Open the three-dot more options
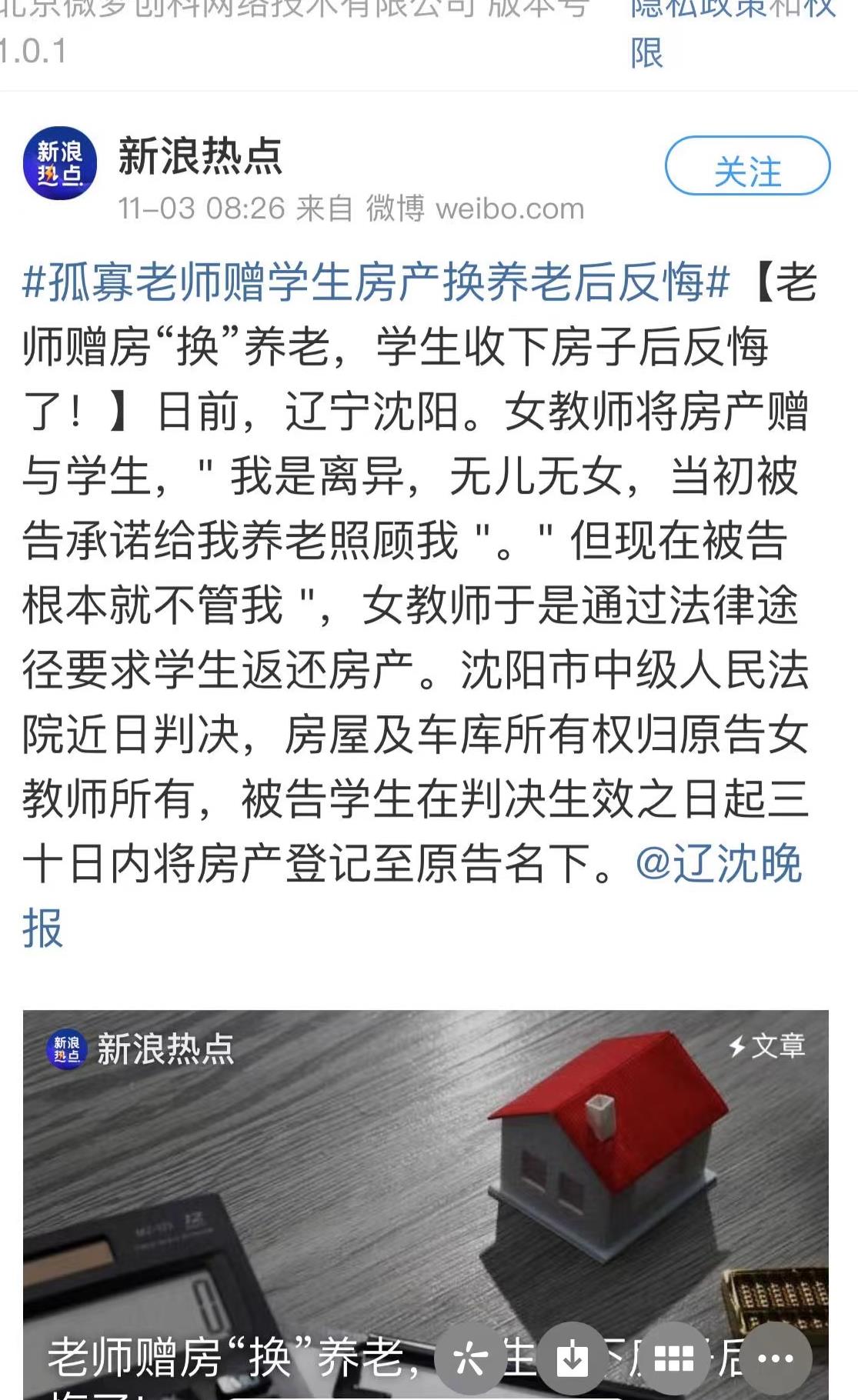This screenshot has width=858, height=1400. tap(775, 1359)
